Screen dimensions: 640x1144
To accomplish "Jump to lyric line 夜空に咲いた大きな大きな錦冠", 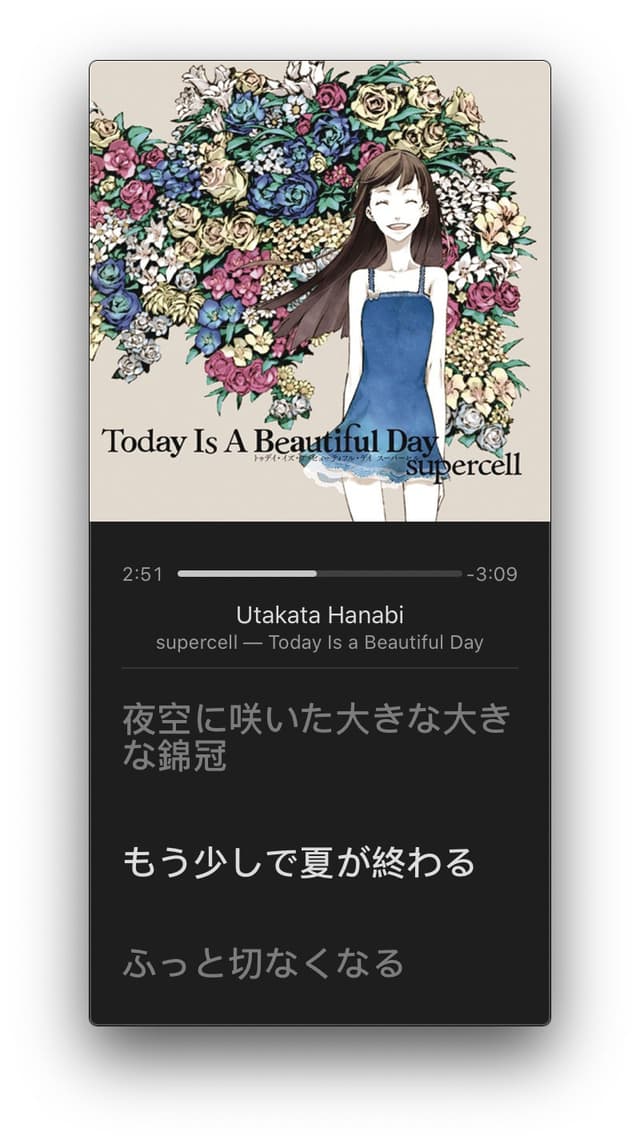I will 316,738.
